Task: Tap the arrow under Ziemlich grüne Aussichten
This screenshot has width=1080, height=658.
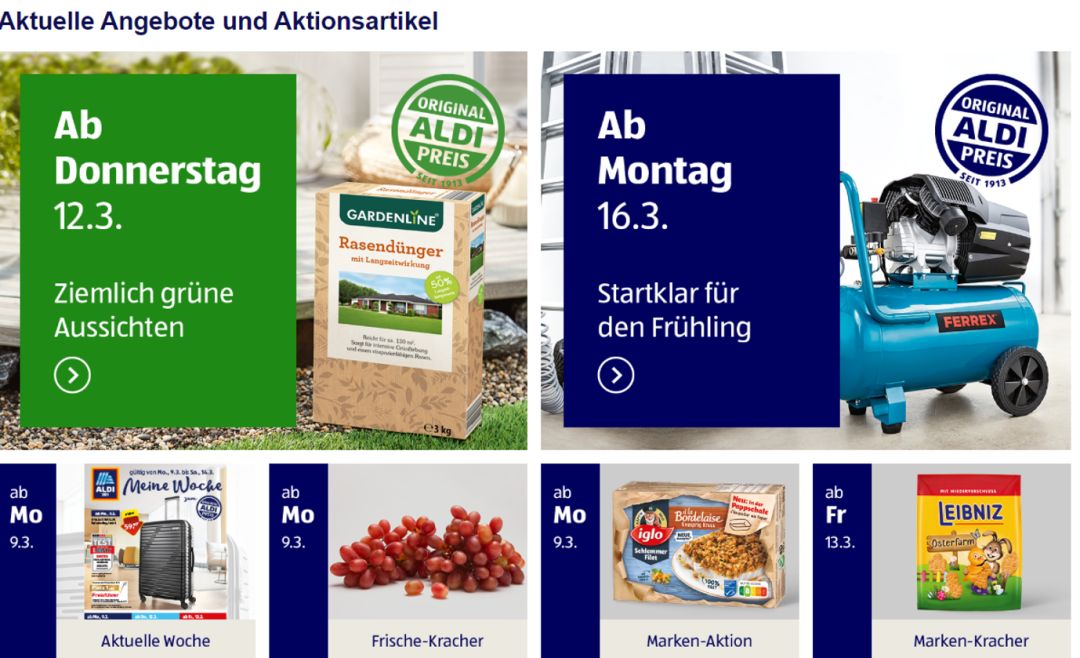Action: coord(72,376)
